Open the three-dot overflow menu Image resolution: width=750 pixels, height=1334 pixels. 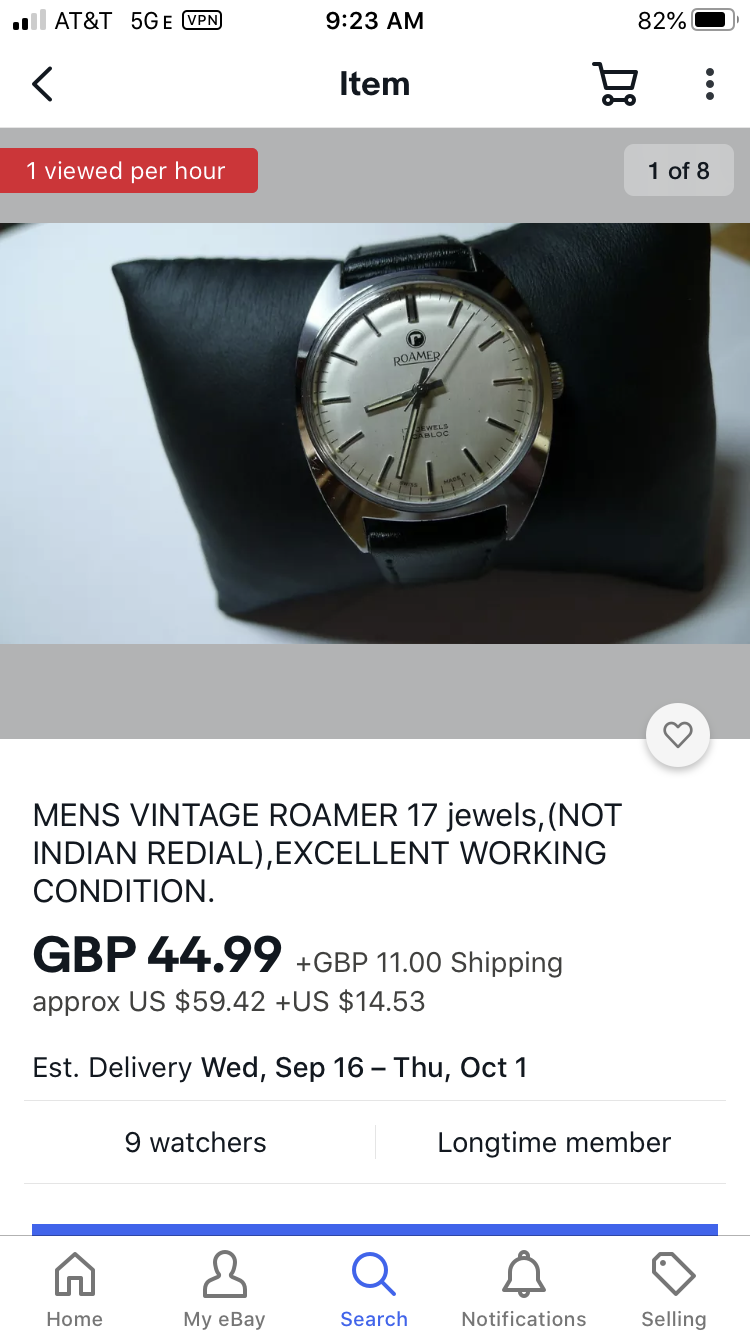pos(709,84)
